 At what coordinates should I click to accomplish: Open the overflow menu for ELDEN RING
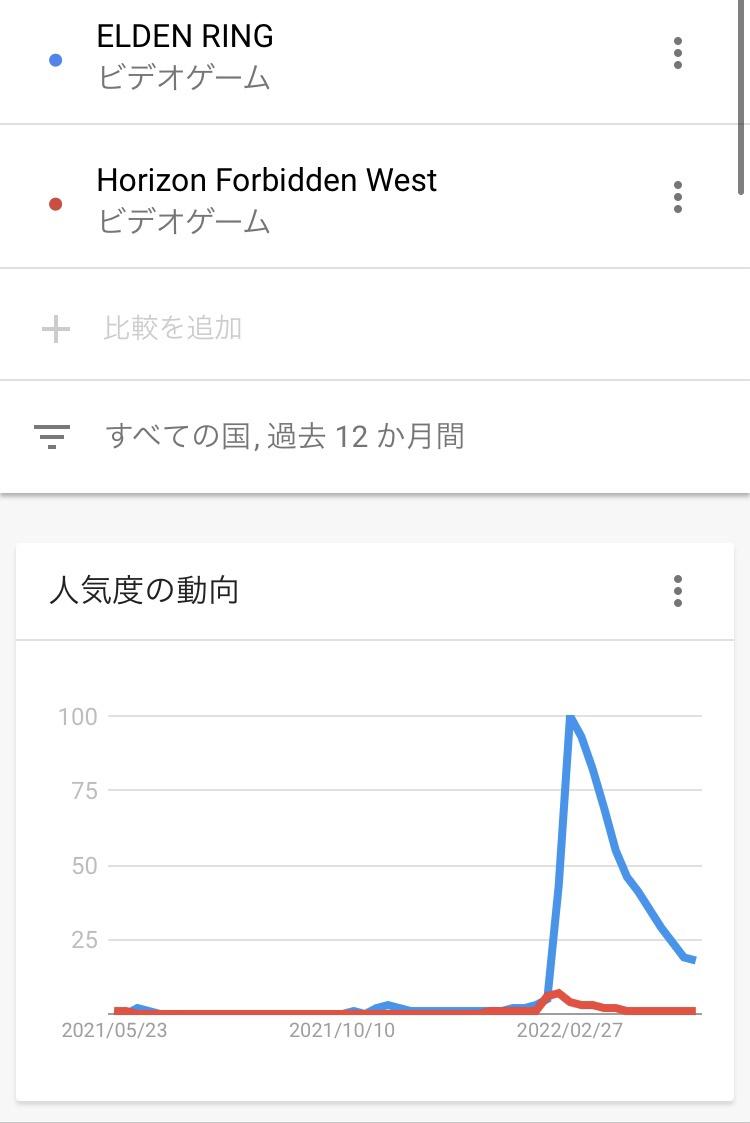click(678, 53)
